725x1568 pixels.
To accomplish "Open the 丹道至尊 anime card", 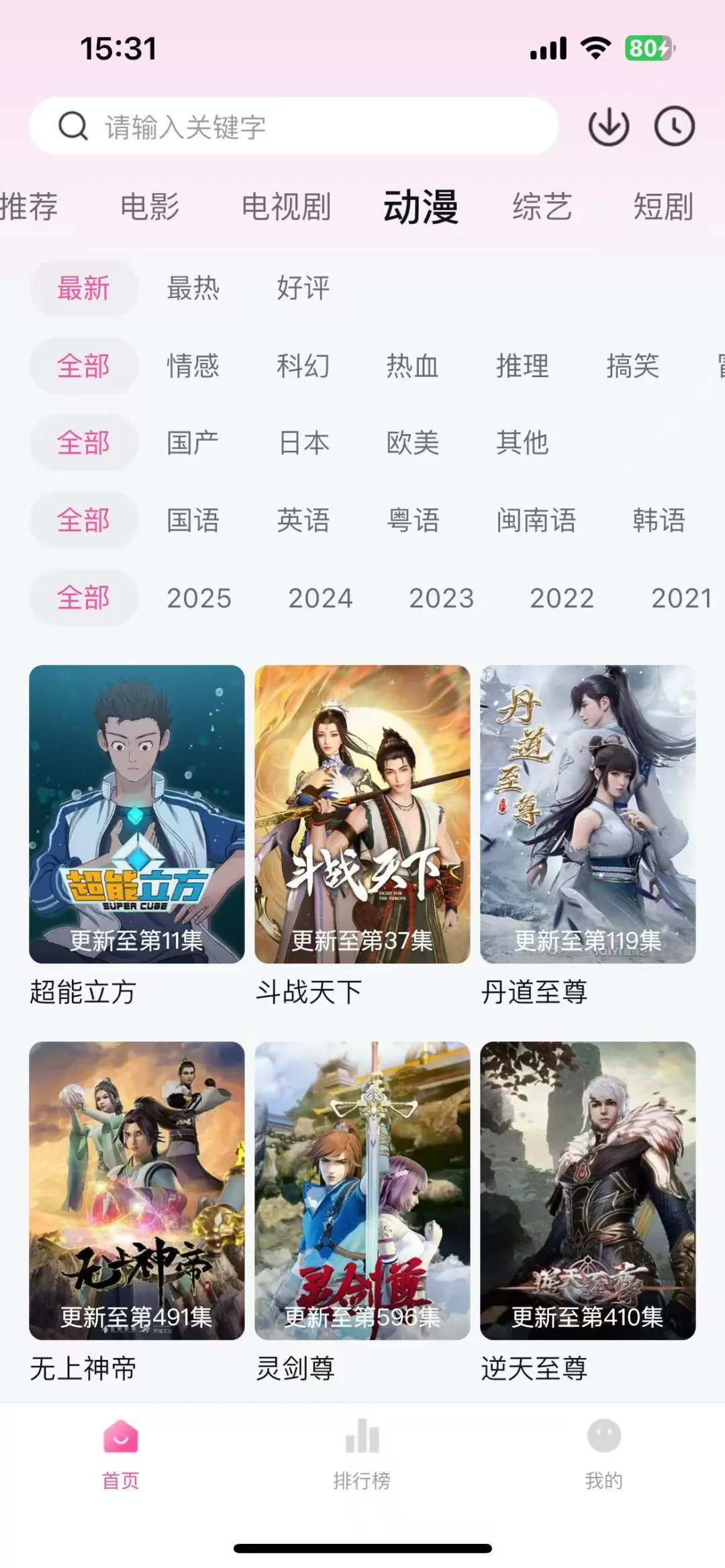I will coord(587,814).
